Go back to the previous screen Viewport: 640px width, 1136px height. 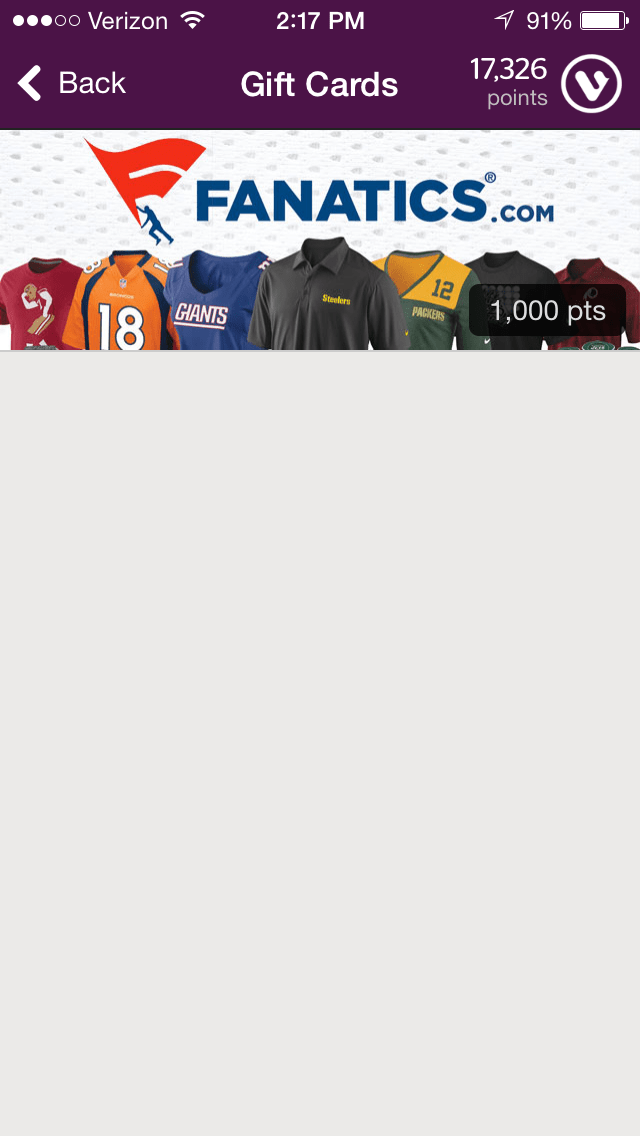click(72, 84)
